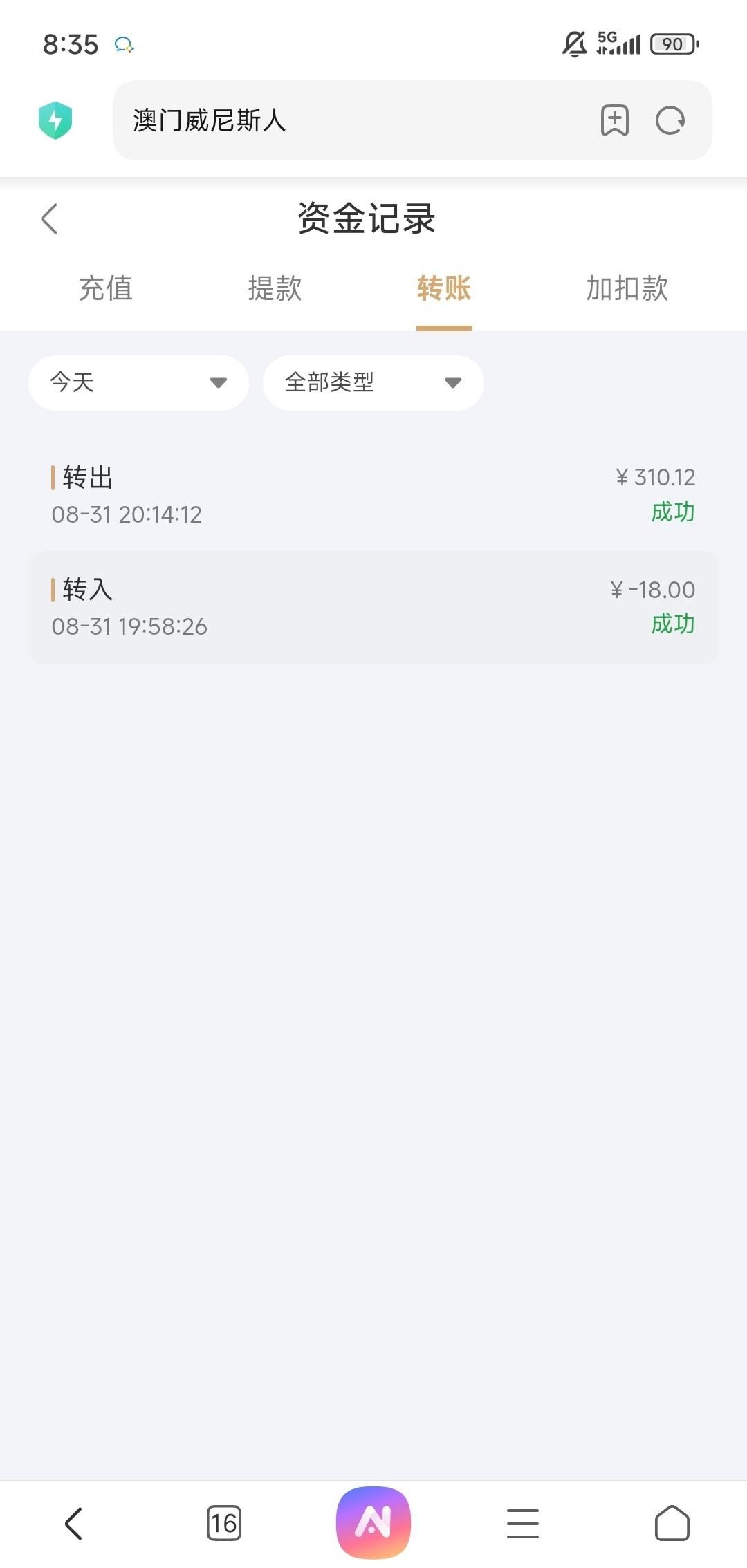Go back from 资金记录 page
Image resolution: width=747 pixels, height=1568 pixels.
coord(50,219)
